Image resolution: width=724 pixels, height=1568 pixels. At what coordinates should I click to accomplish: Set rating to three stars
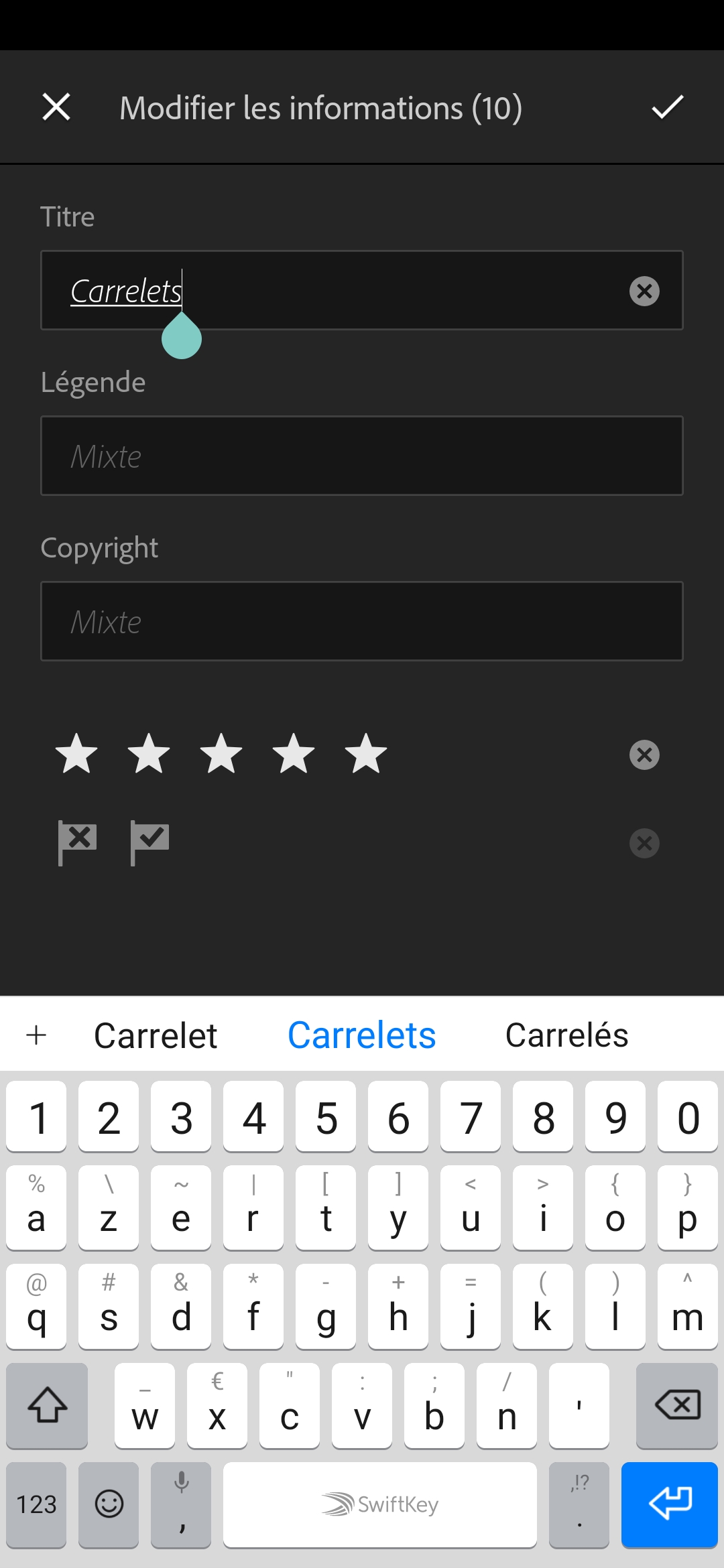[x=221, y=754]
